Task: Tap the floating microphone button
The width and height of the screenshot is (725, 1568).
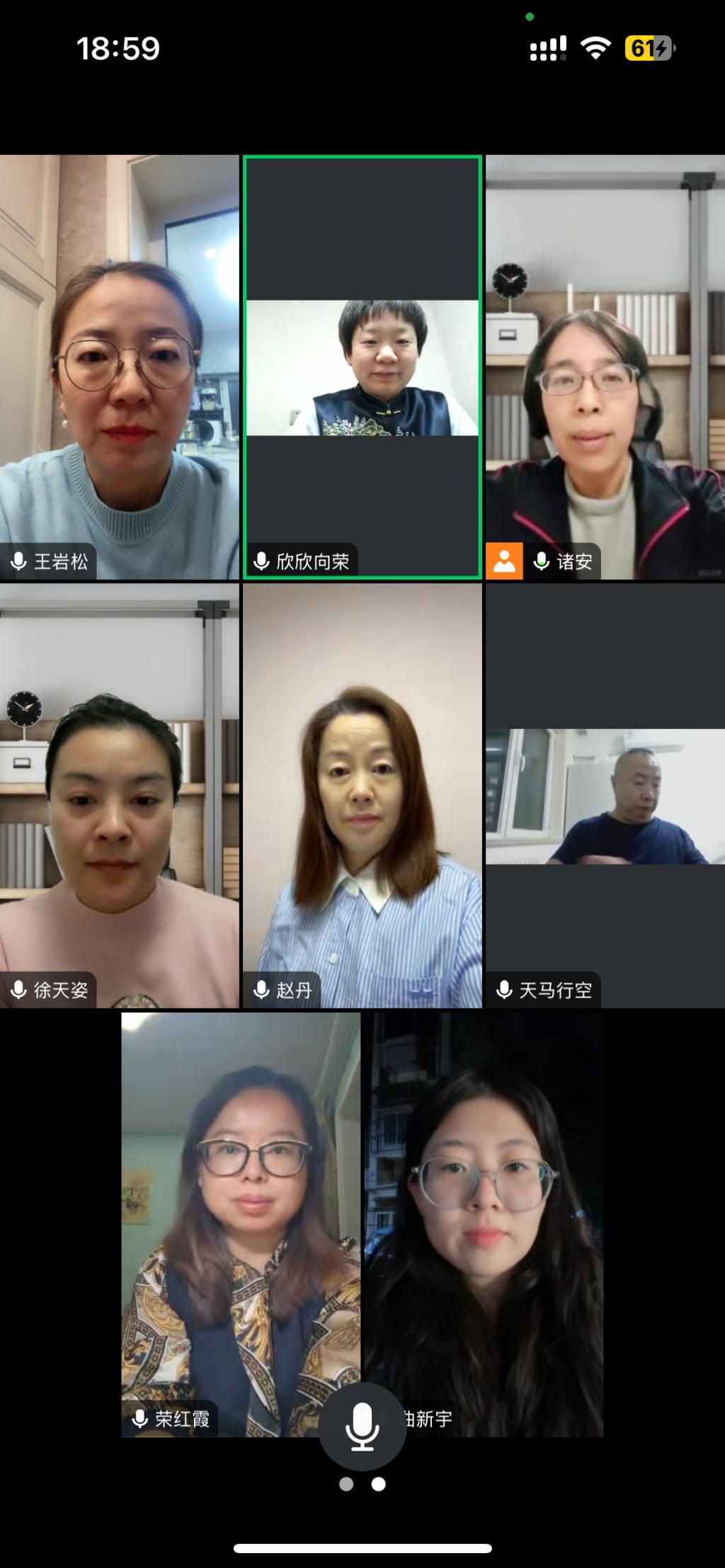Action: [362, 1426]
